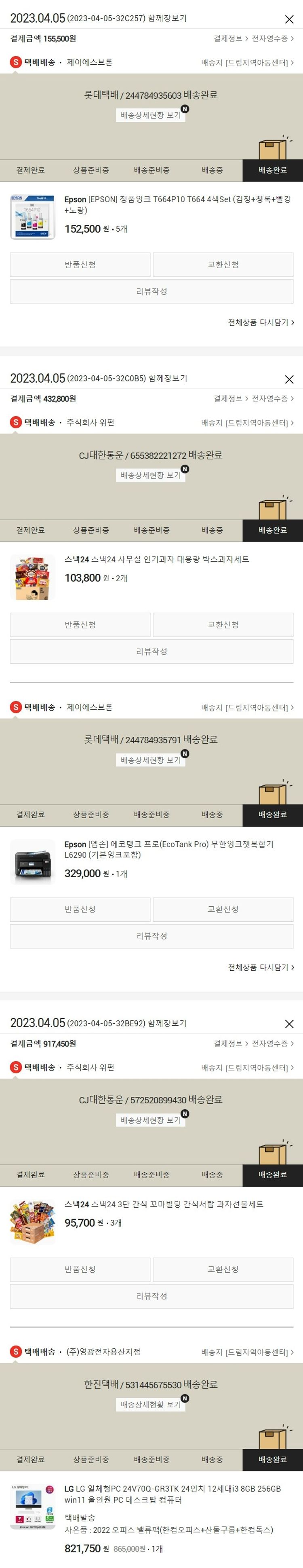
Task: Remove the order numbered 2023-04-05-32C257
Action: [289, 19]
